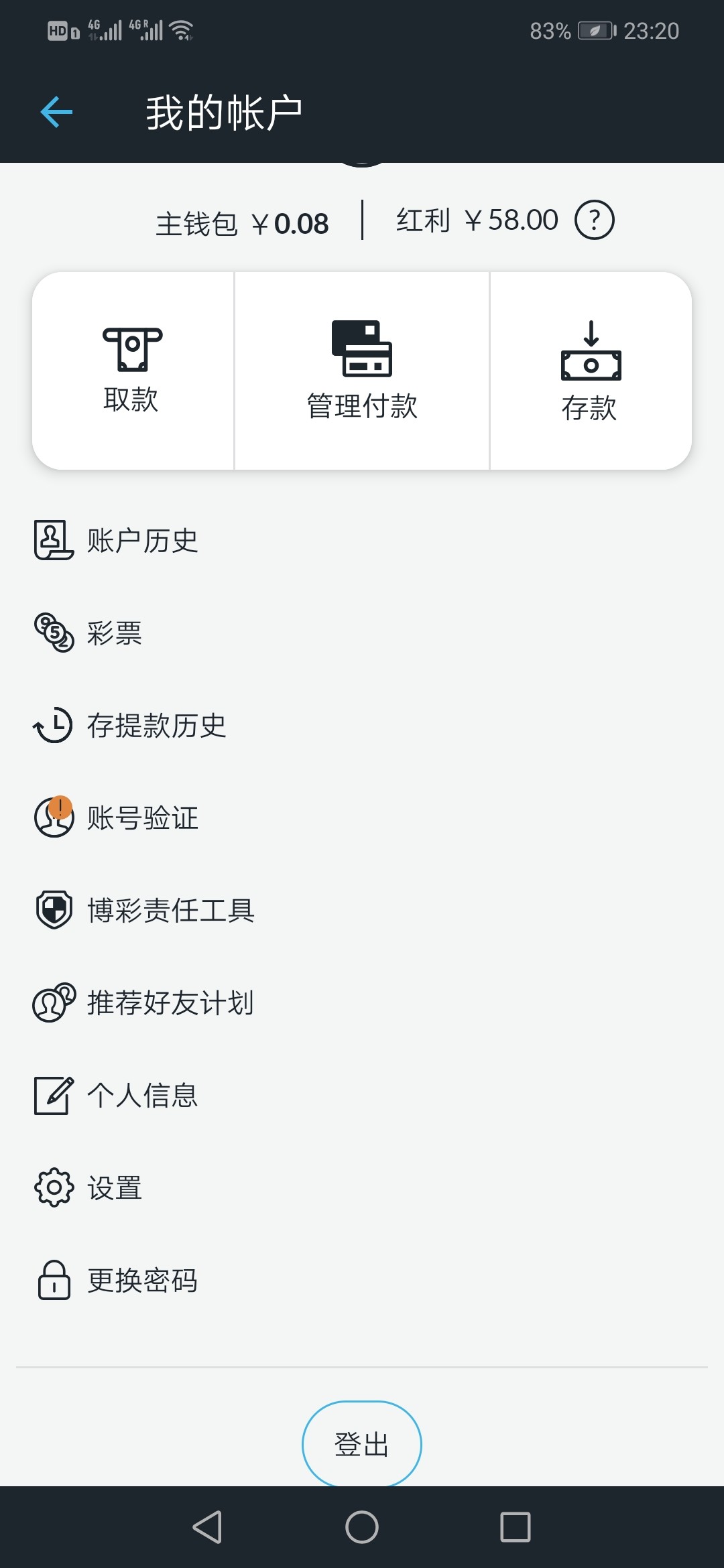The height and width of the screenshot is (1568, 724).
Task: Open 存提款历史 clock history icon
Action: 54,725
